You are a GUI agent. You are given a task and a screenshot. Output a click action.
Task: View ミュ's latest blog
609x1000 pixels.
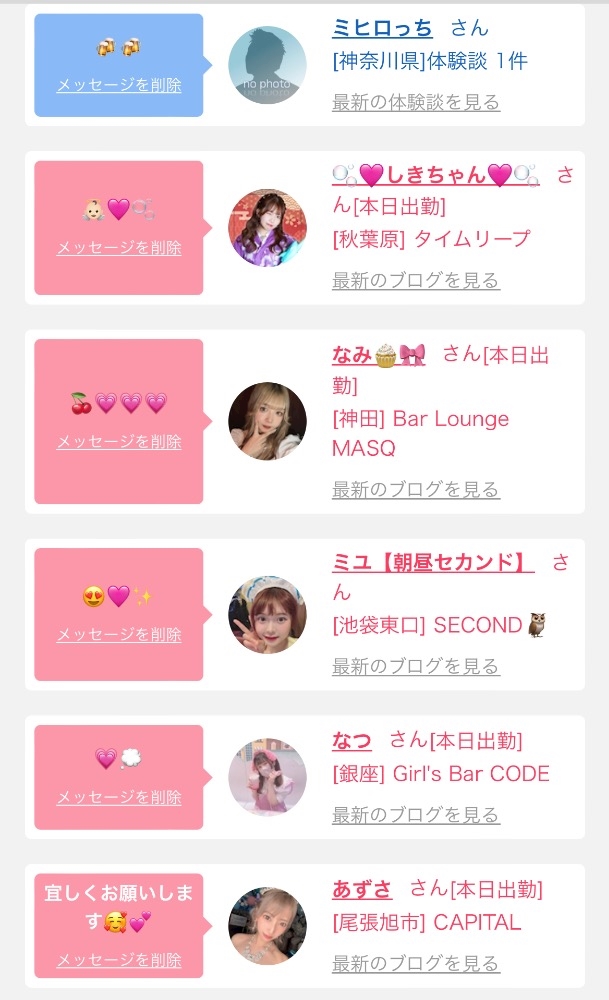(416, 666)
